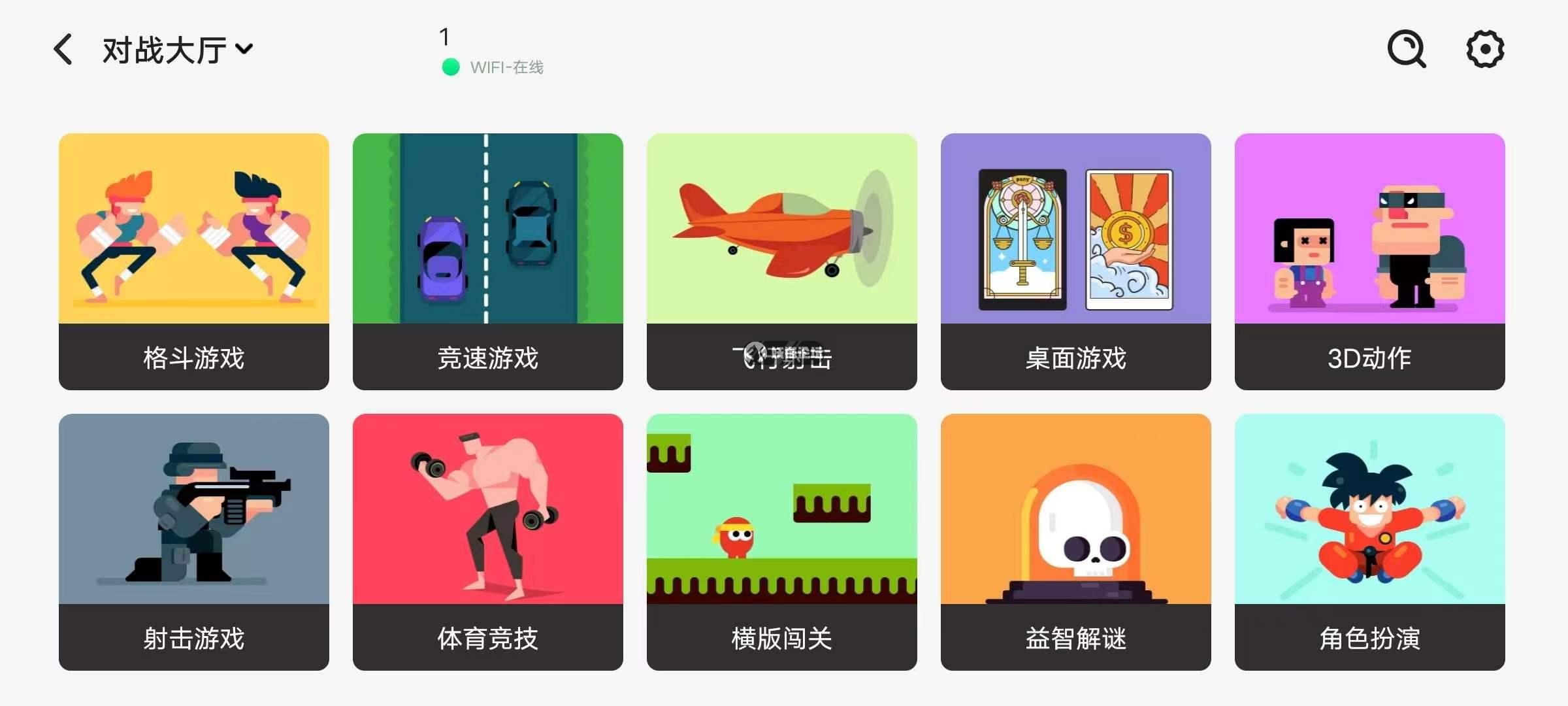Open settings gear icon

click(x=1485, y=49)
